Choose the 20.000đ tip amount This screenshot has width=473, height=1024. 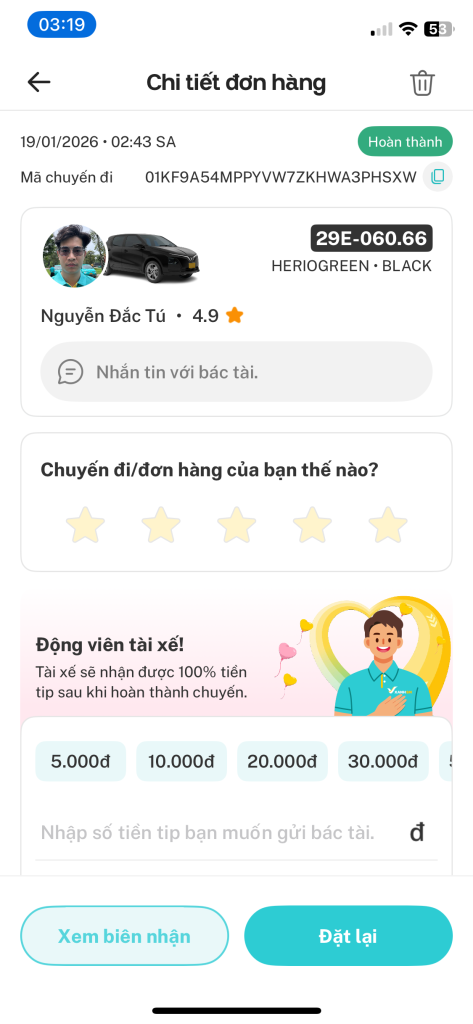tap(282, 761)
